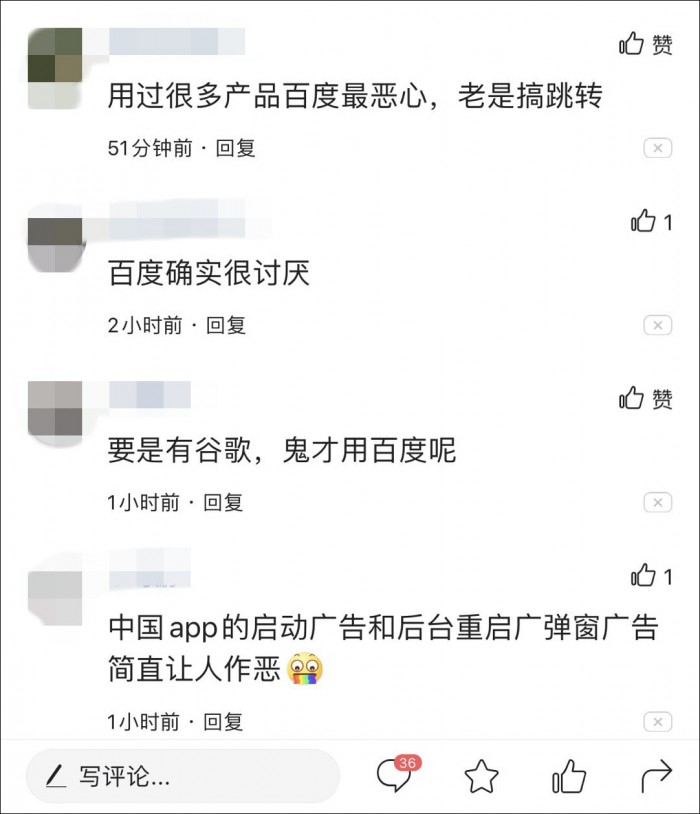Dismiss the comment '要是有谷歌，鬼才用百度呢'

click(x=657, y=503)
